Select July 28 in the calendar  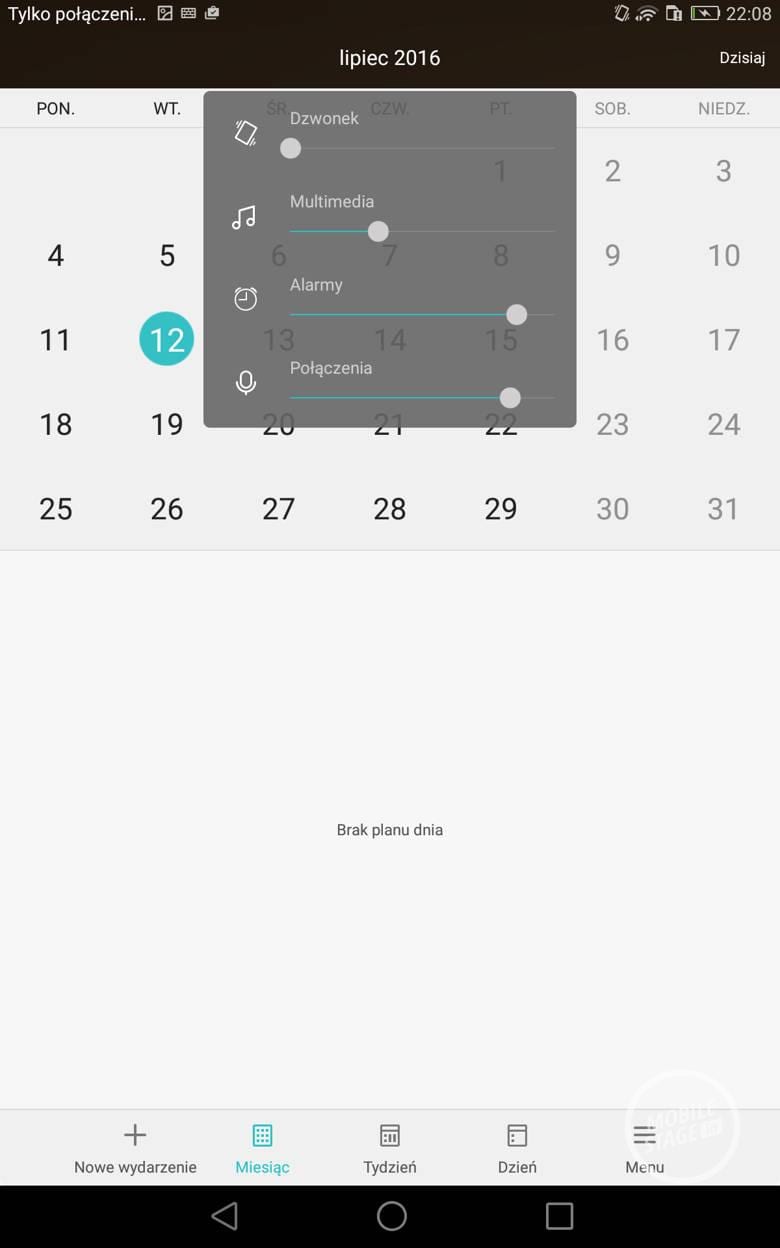pos(390,508)
